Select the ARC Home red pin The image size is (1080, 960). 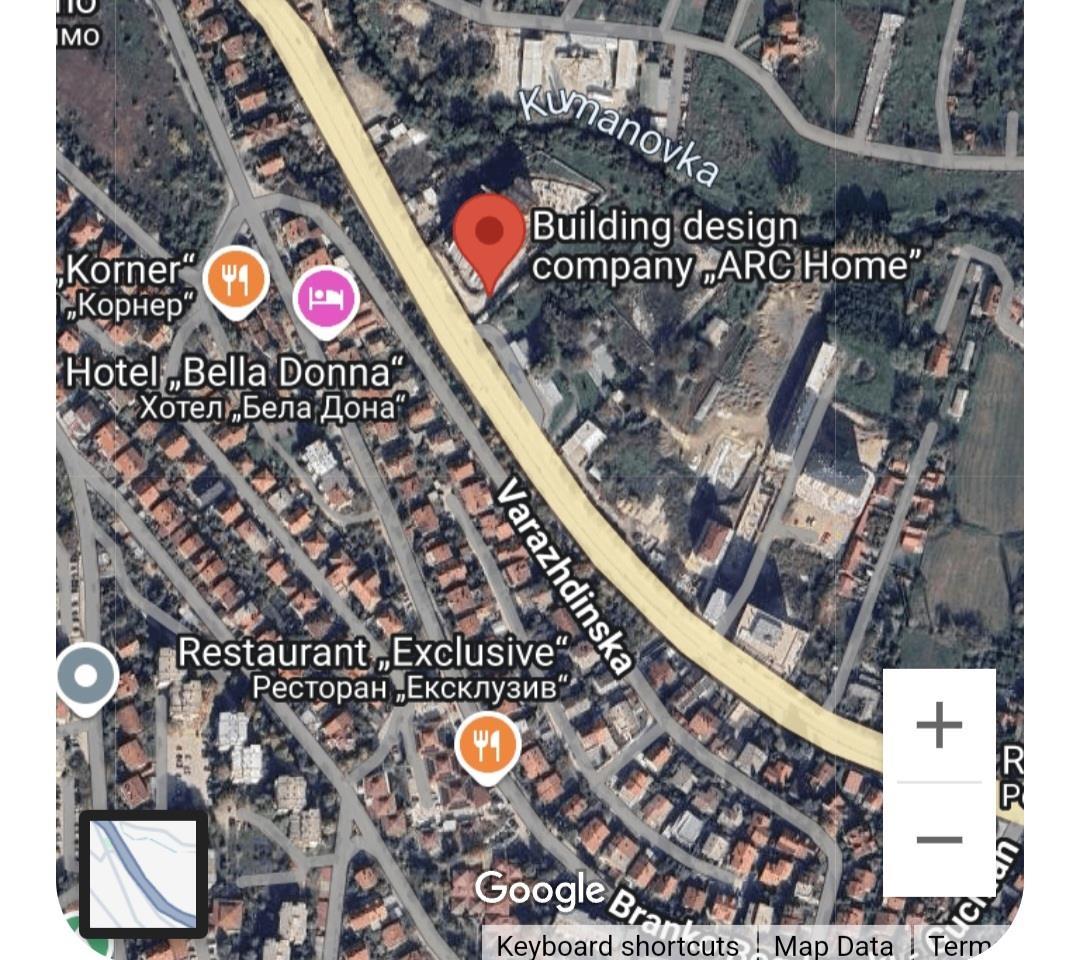489,235
